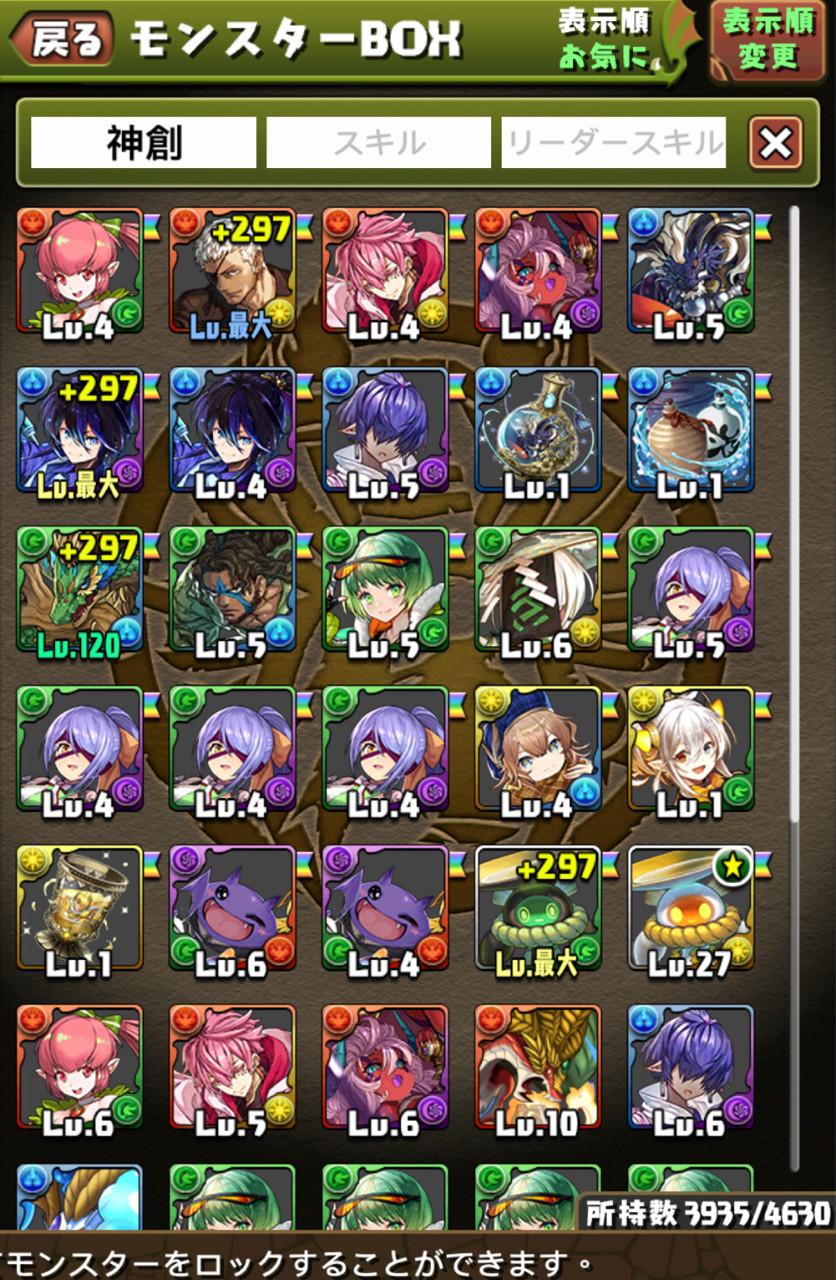Screen dimensions: 836x1280
Task: Select the +297 Lv.最大 dark-haired water monster
Action: 80,430
